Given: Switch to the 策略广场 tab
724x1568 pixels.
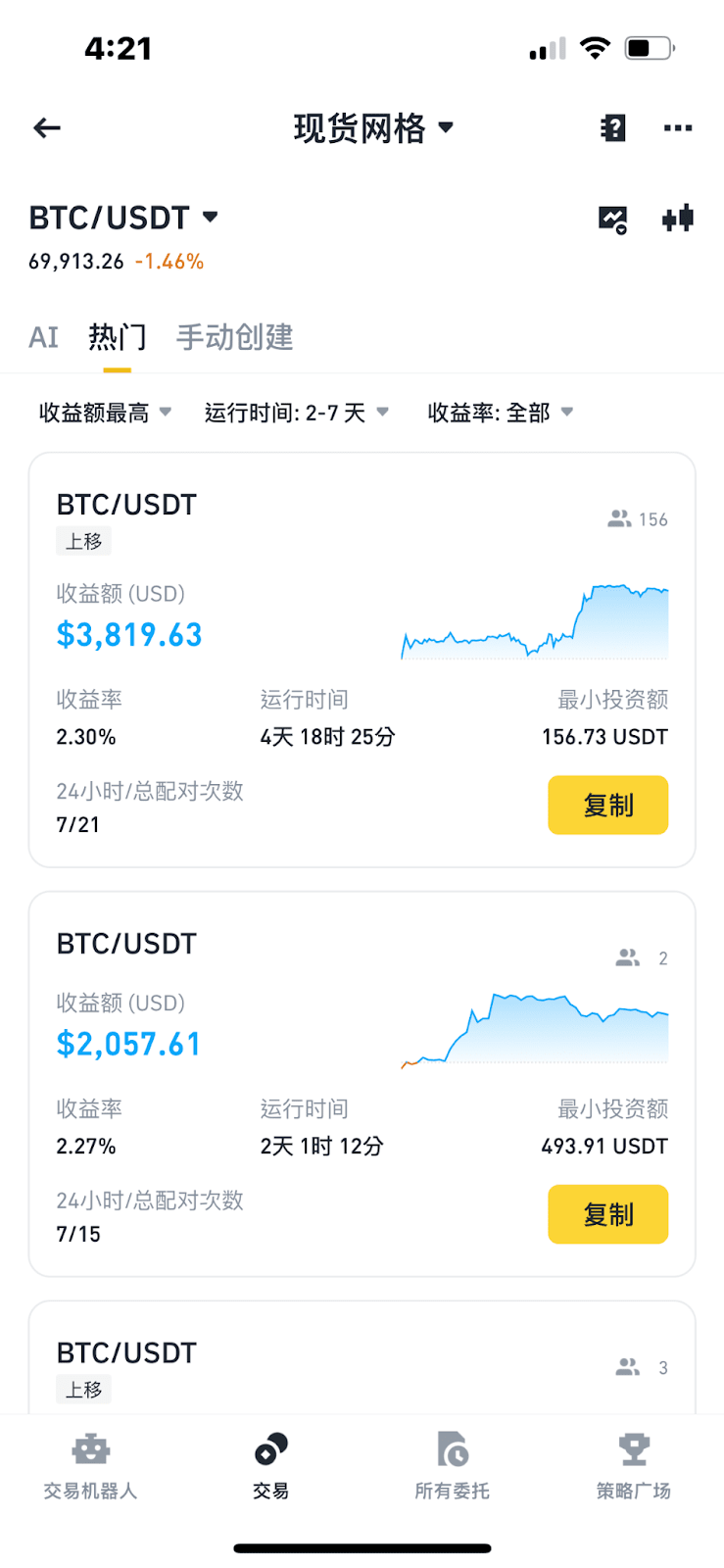Looking at the screenshot, I should pos(633,1467).
